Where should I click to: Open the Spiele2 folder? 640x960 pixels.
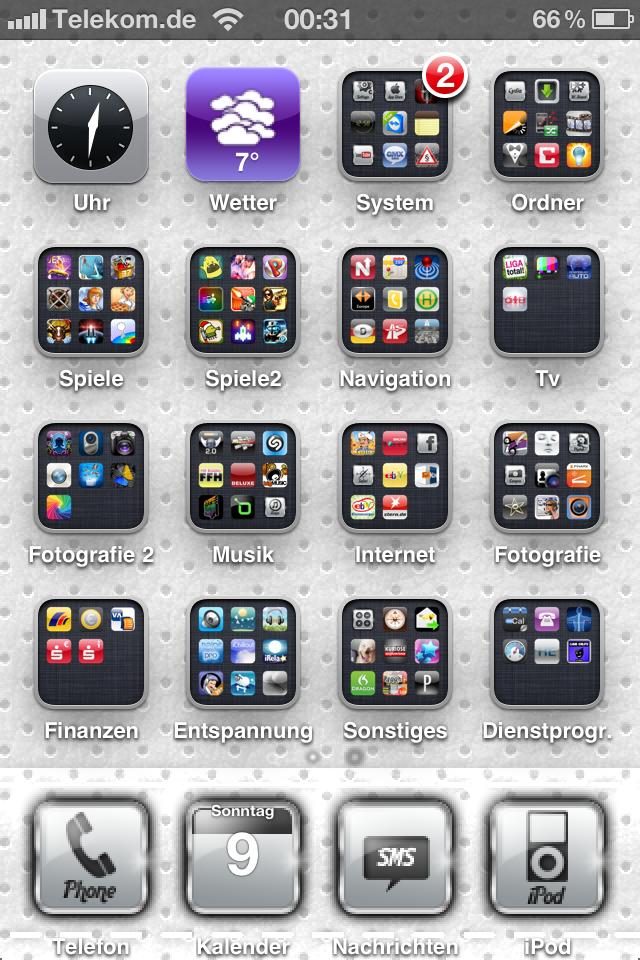pos(243,301)
